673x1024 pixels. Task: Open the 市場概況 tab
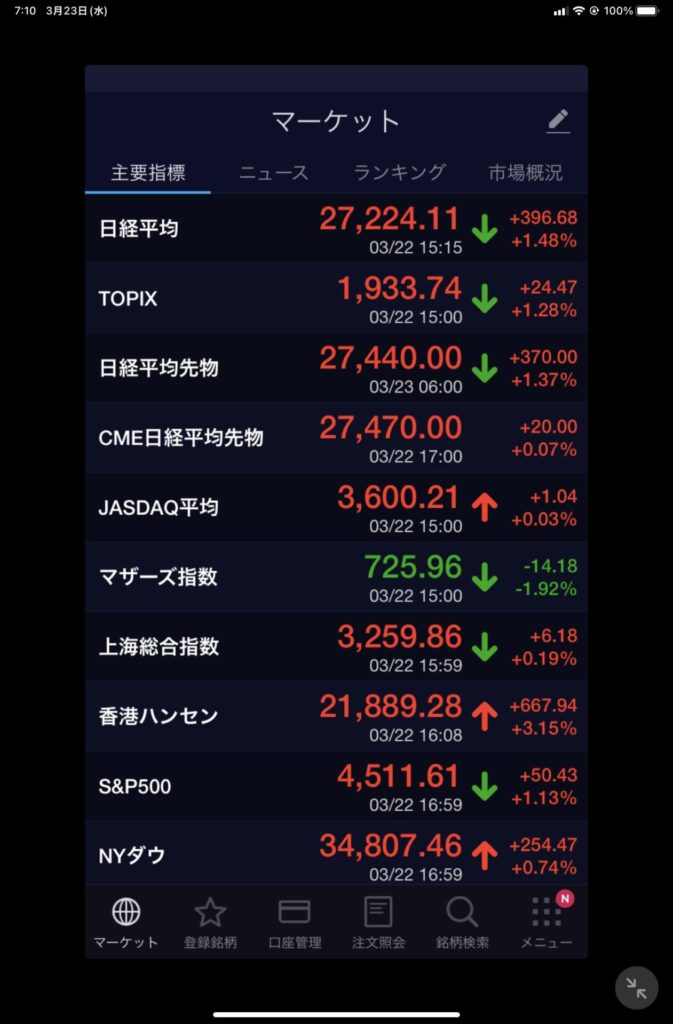[525, 172]
